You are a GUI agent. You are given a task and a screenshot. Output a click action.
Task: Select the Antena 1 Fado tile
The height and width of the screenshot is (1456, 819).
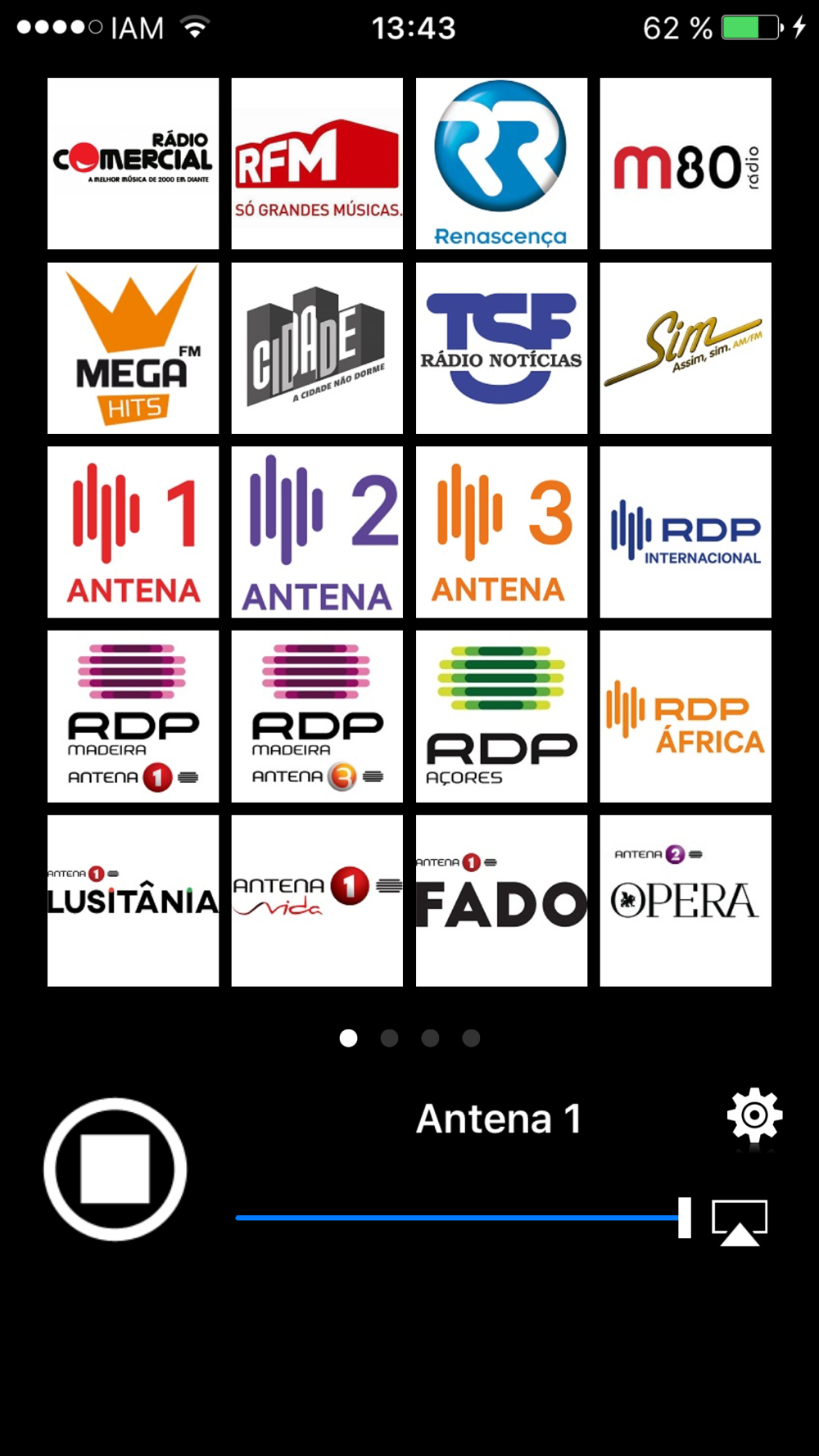pos(501,901)
